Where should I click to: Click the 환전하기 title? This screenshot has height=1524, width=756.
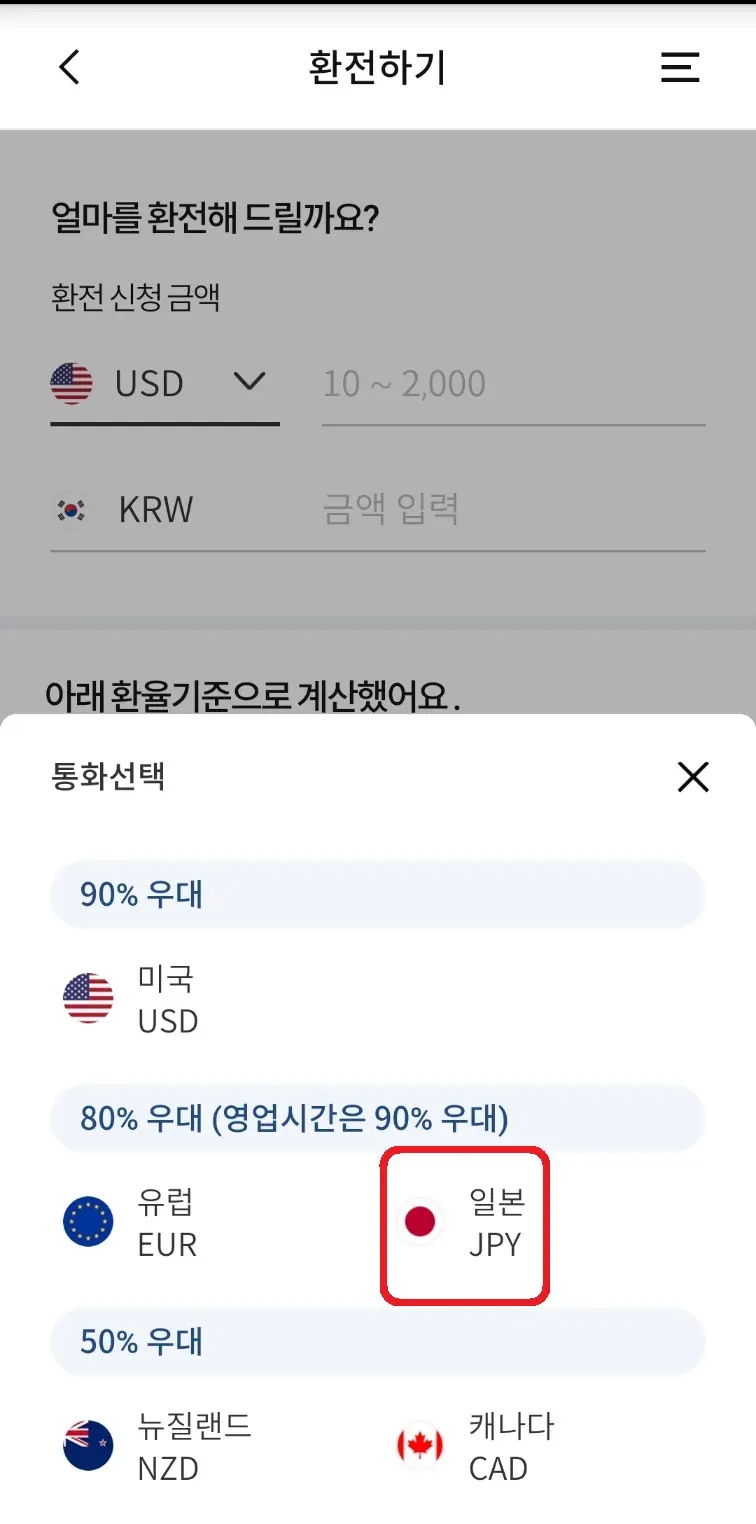[x=378, y=67]
